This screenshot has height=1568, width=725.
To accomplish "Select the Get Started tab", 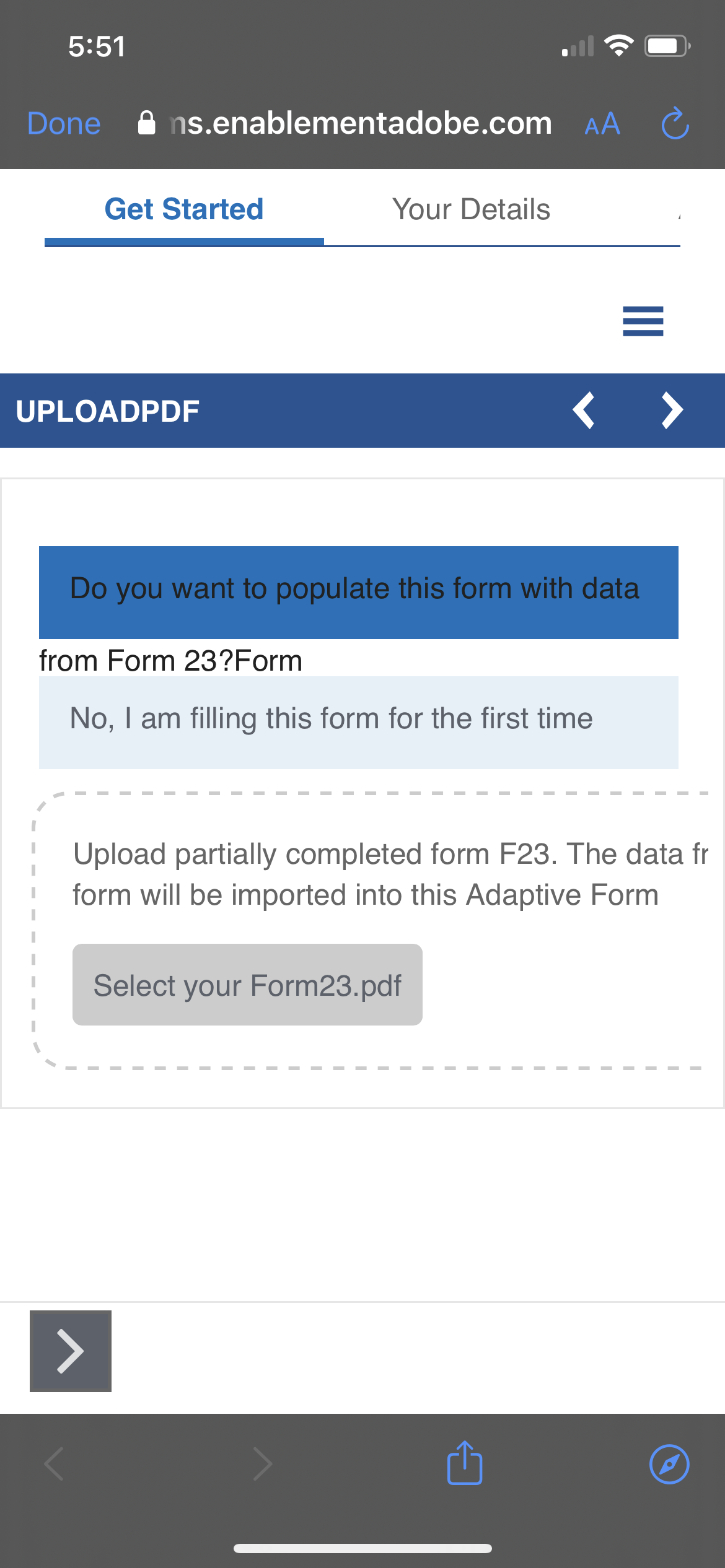I will click(x=184, y=209).
